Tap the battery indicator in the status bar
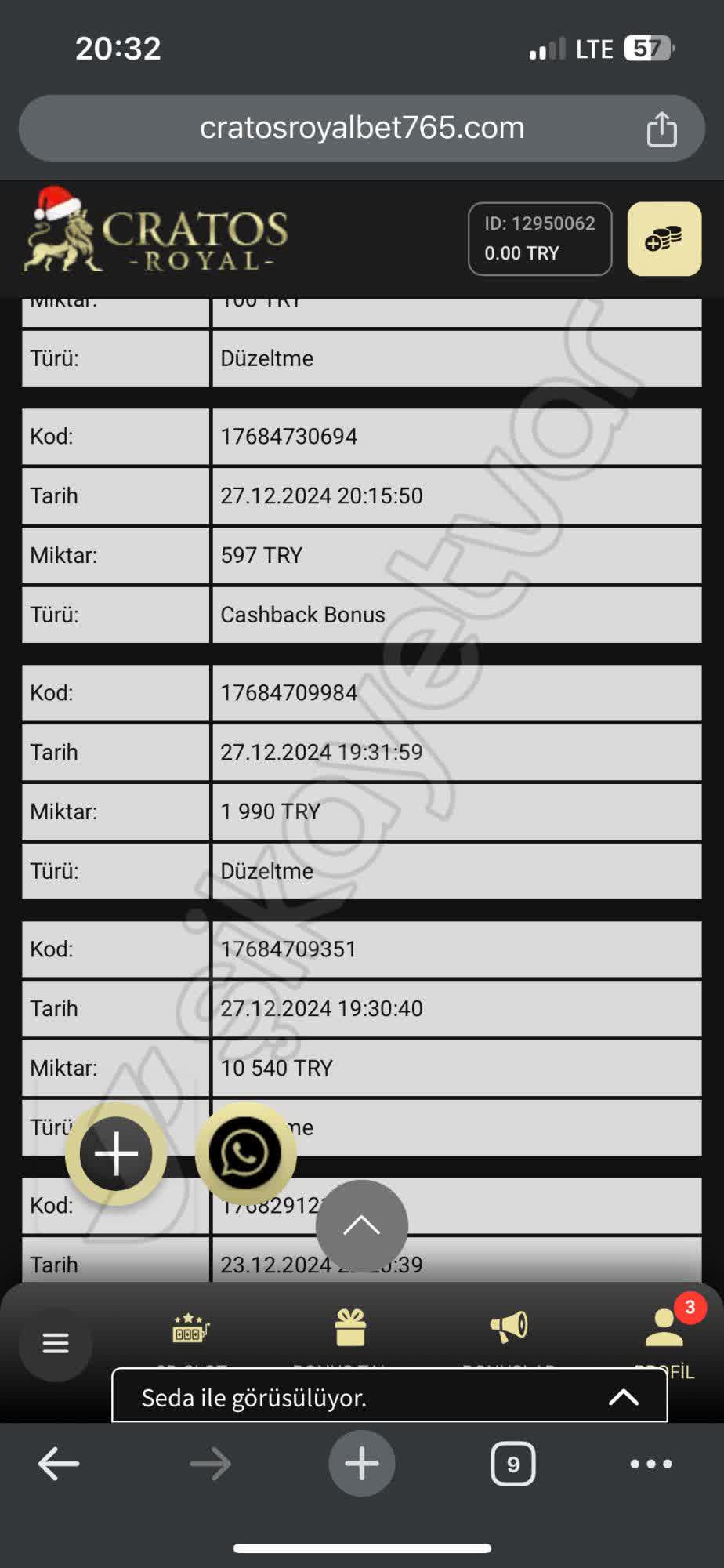The height and width of the screenshot is (1568, 724). [648, 47]
